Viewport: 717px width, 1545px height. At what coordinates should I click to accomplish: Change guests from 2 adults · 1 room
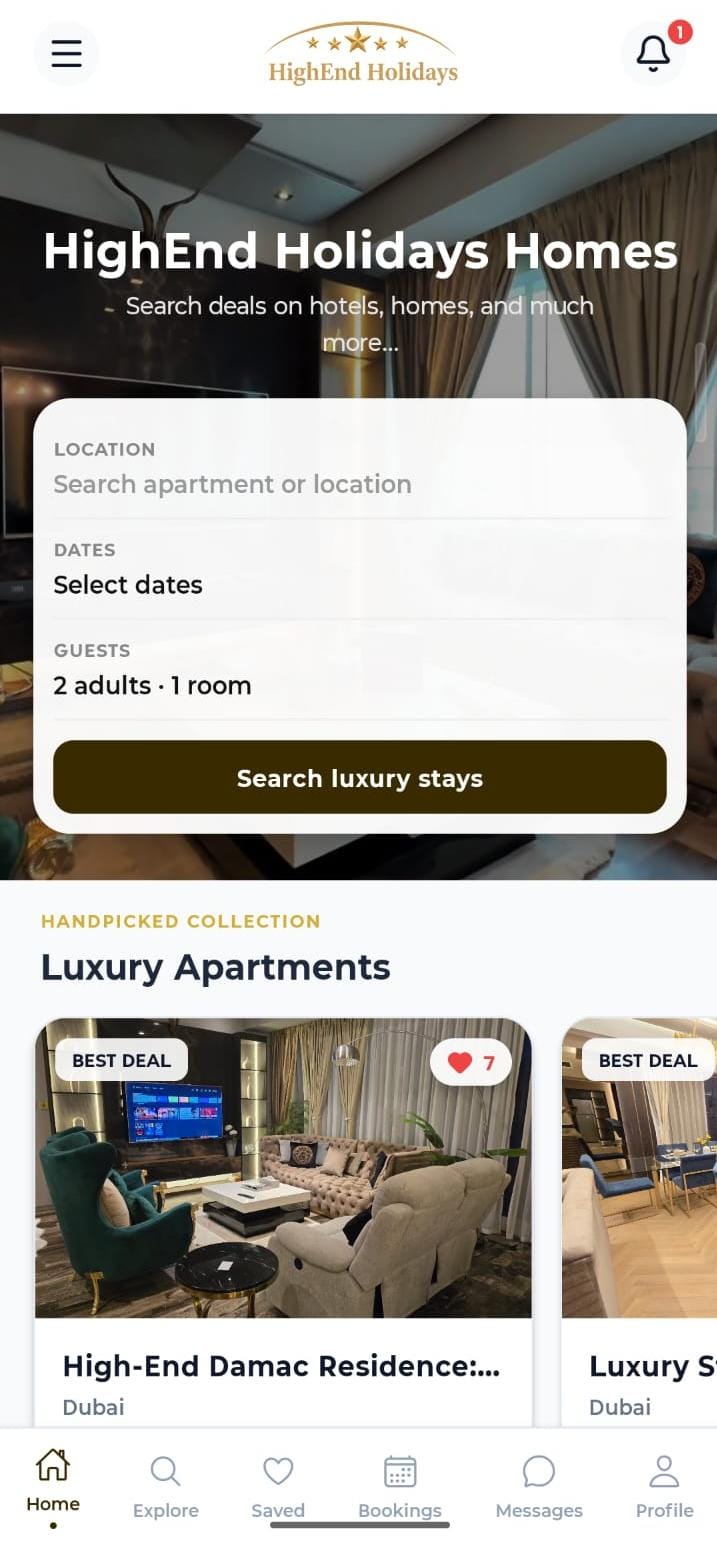coord(360,685)
